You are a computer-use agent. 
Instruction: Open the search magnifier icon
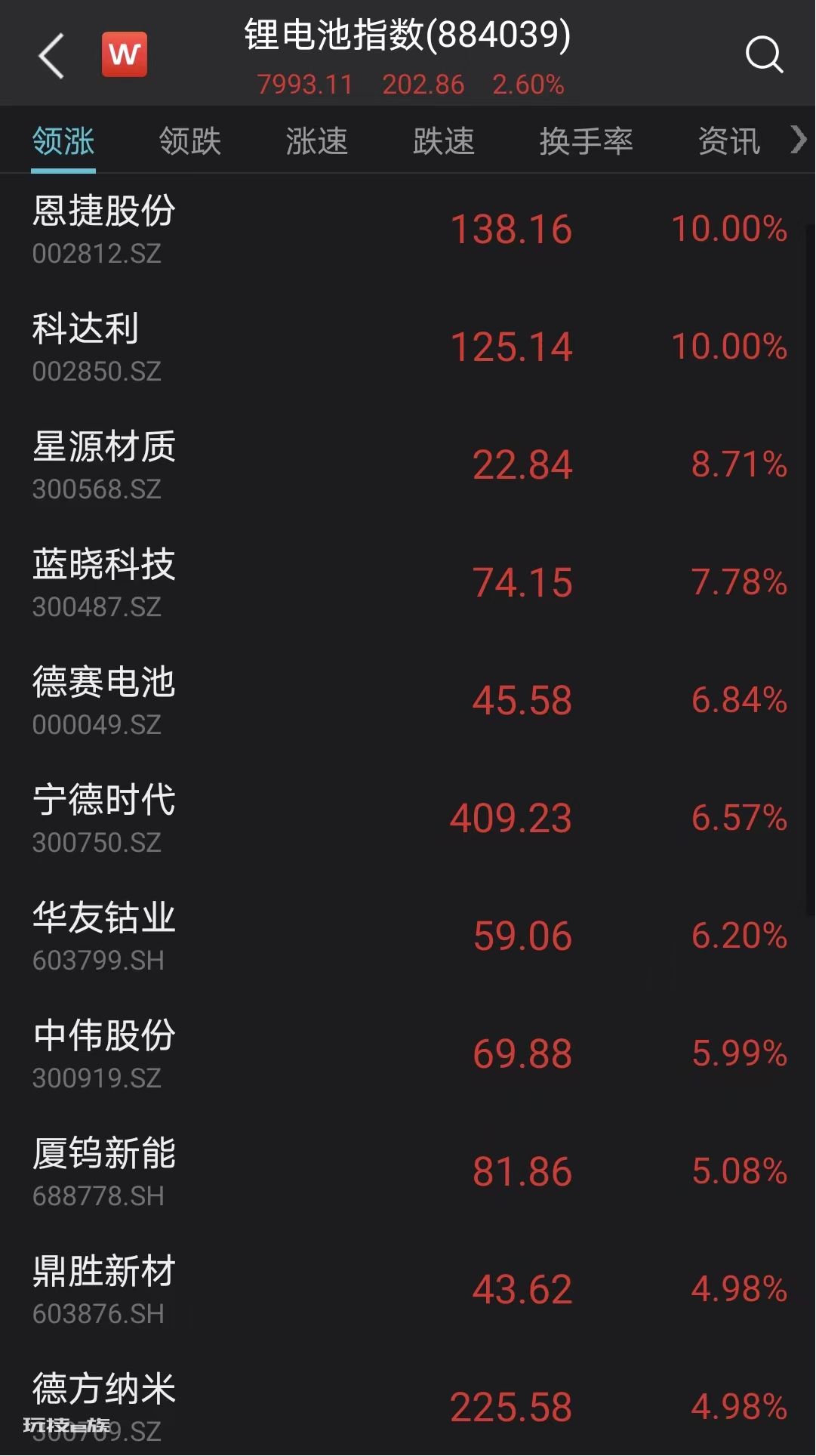pyautogui.click(x=764, y=54)
